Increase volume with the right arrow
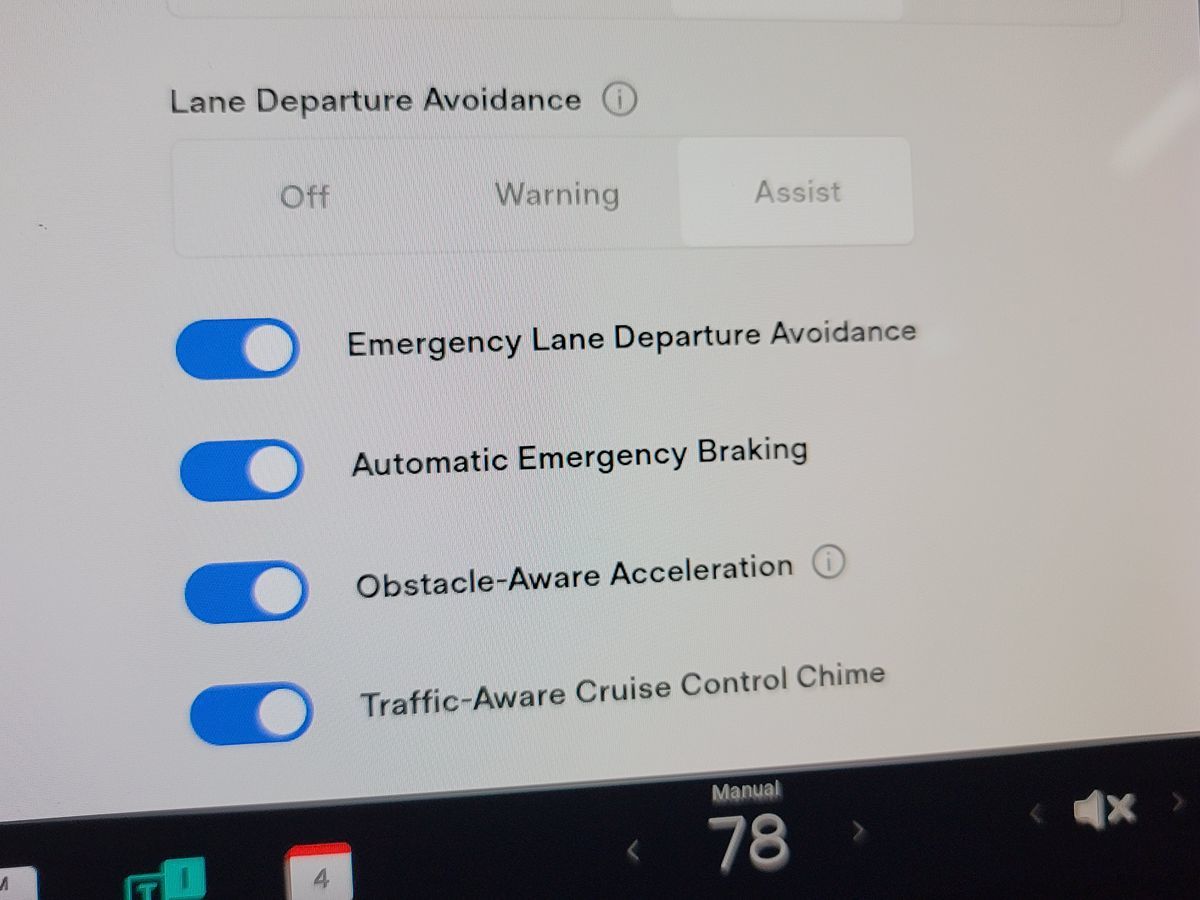 (1177, 801)
